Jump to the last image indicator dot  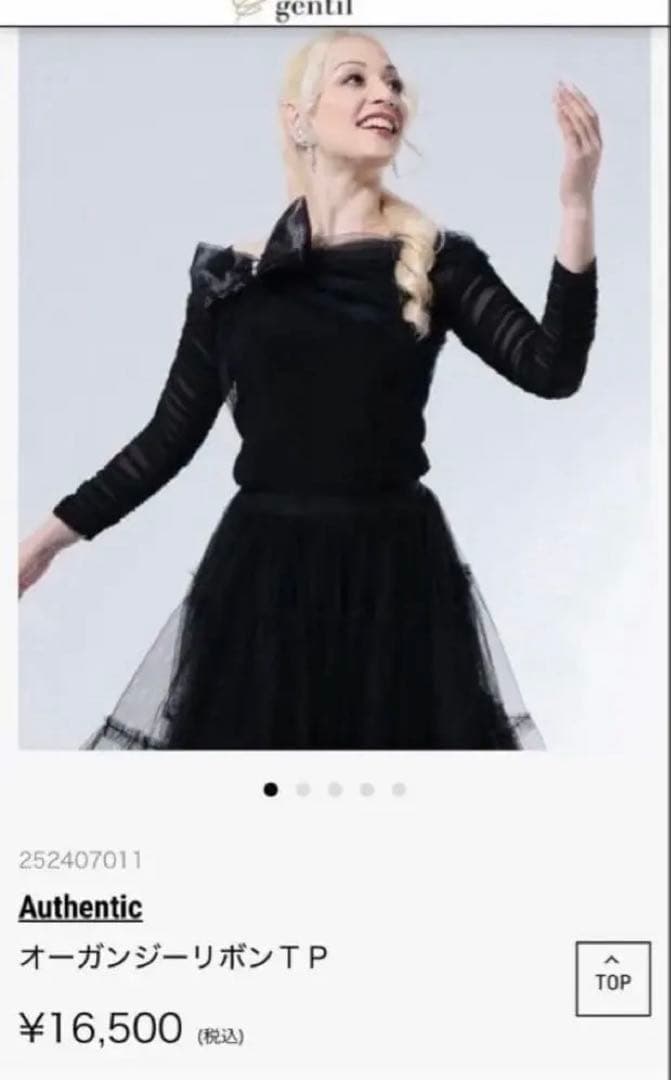tap(399, 789)
